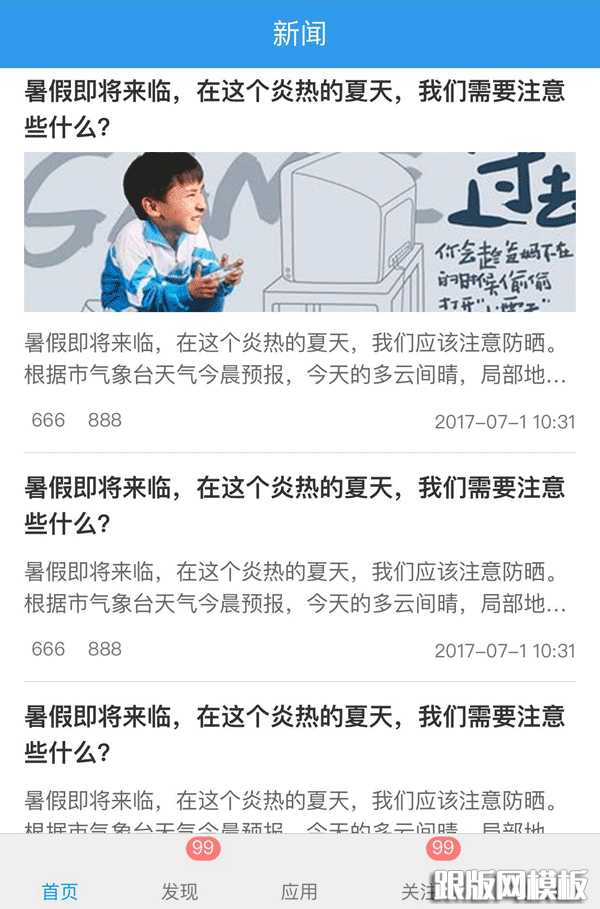Switch to the 发现 tab
Viewport: 600px width, 909px height.
(181, 889)
